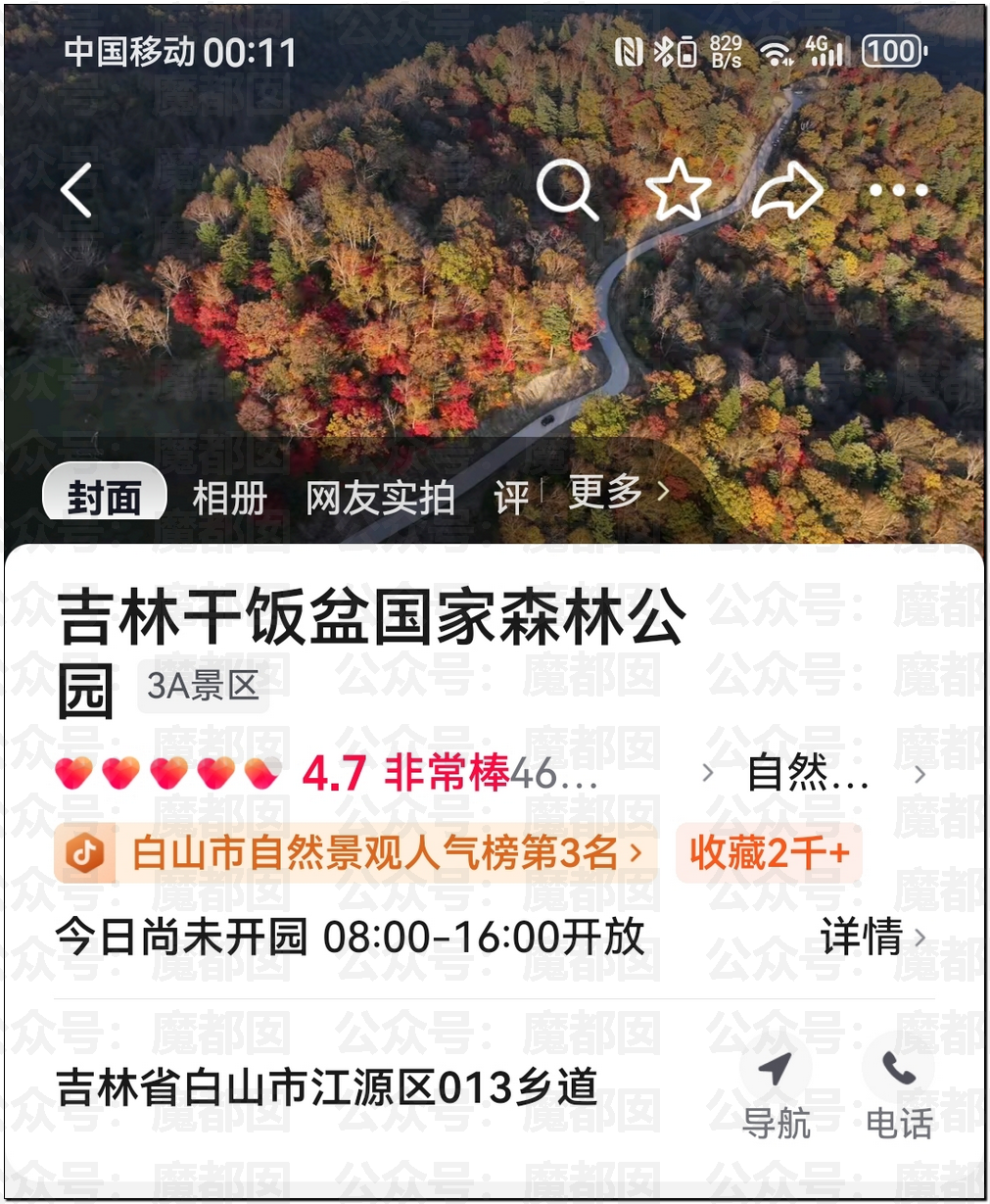Open search from the magnifier icon
The width and height of the screenshot is (990, 1204).
point(566,188)
